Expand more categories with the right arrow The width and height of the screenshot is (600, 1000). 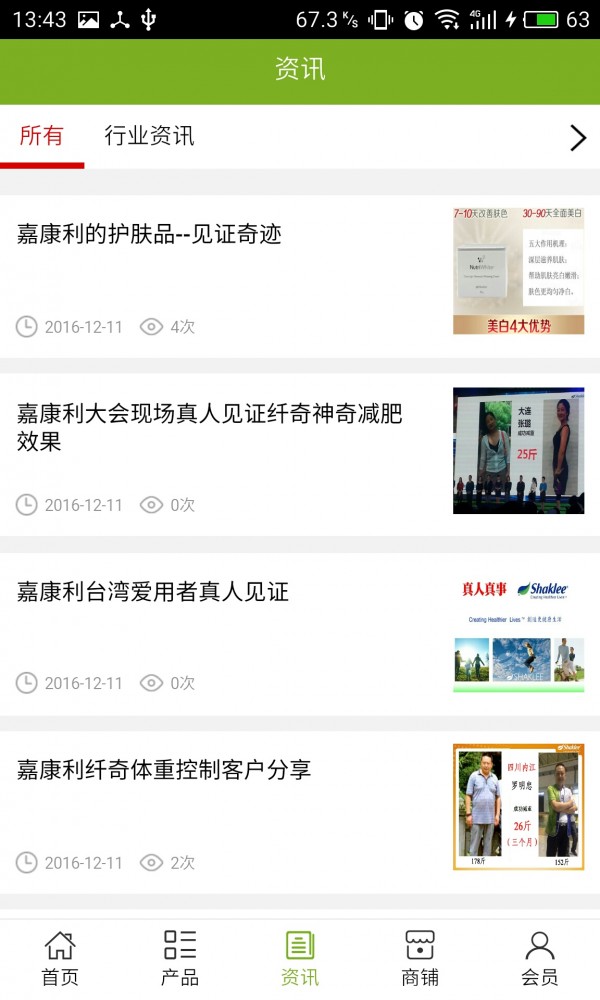[577, 138]
